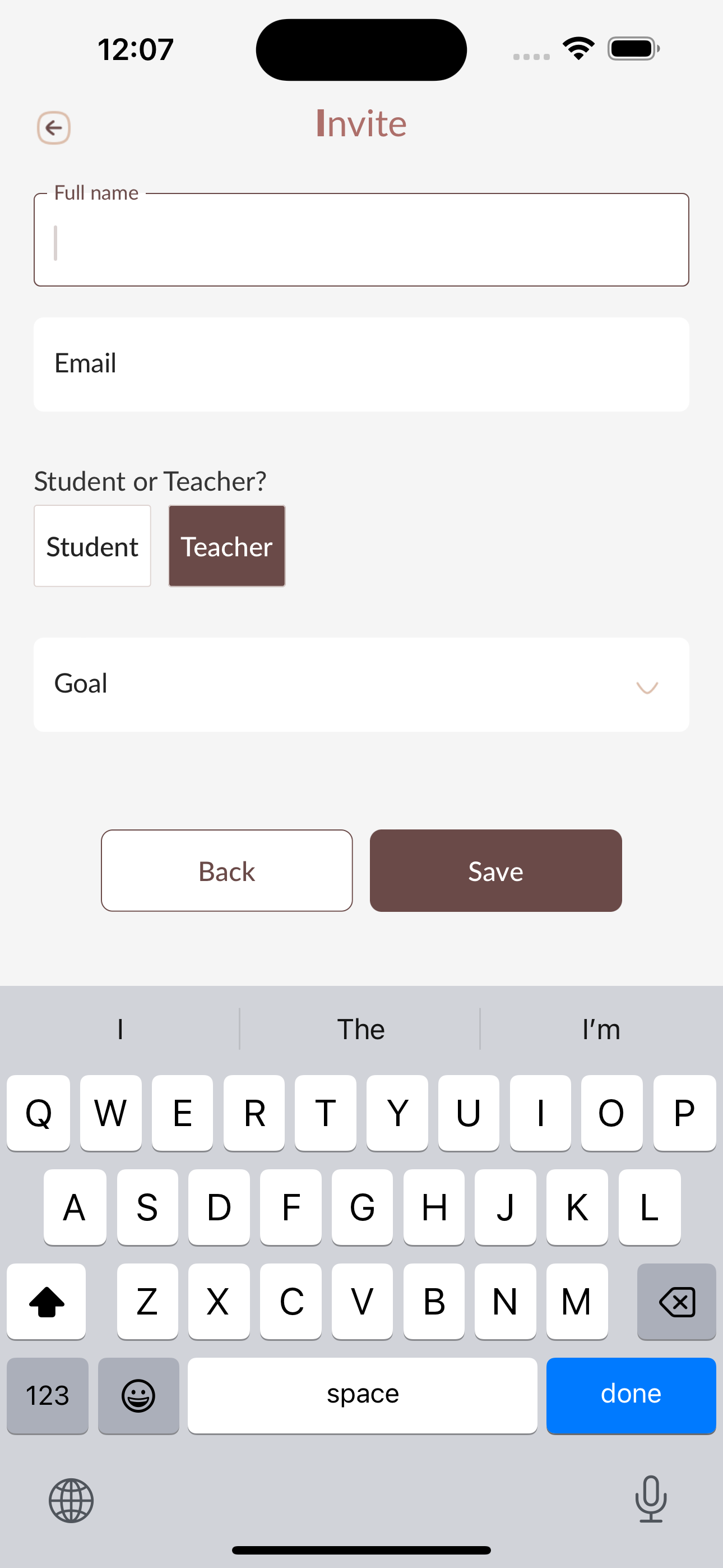This screenshot has width=723, height=1568.
Task: Choose the Teacher role option
Action: 226,546
